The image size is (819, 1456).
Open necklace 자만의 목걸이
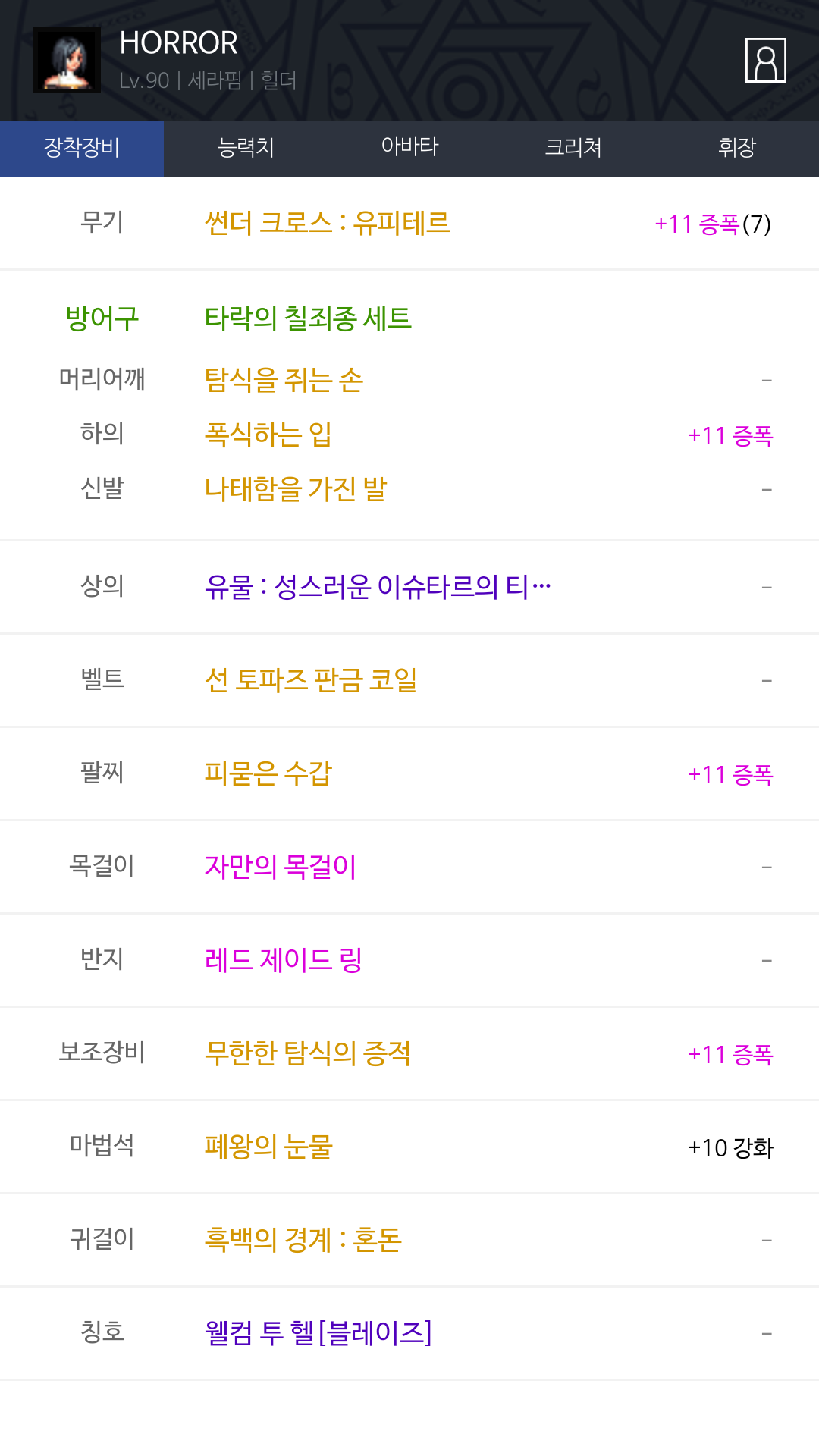pos(281,867)
